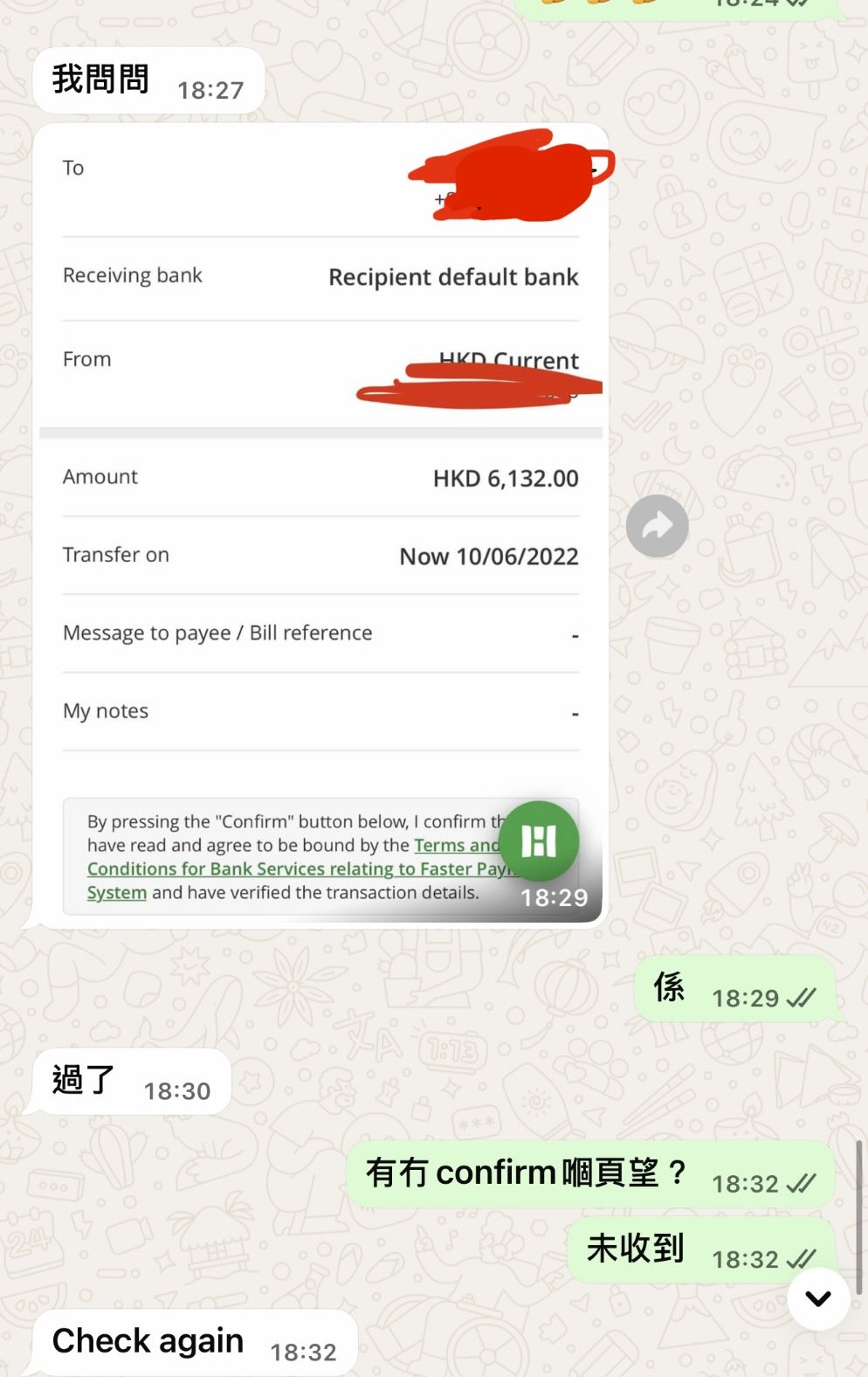868x1377 pixels.
Task: Forward the transfer screenshot image
Action: pos(657,526)
